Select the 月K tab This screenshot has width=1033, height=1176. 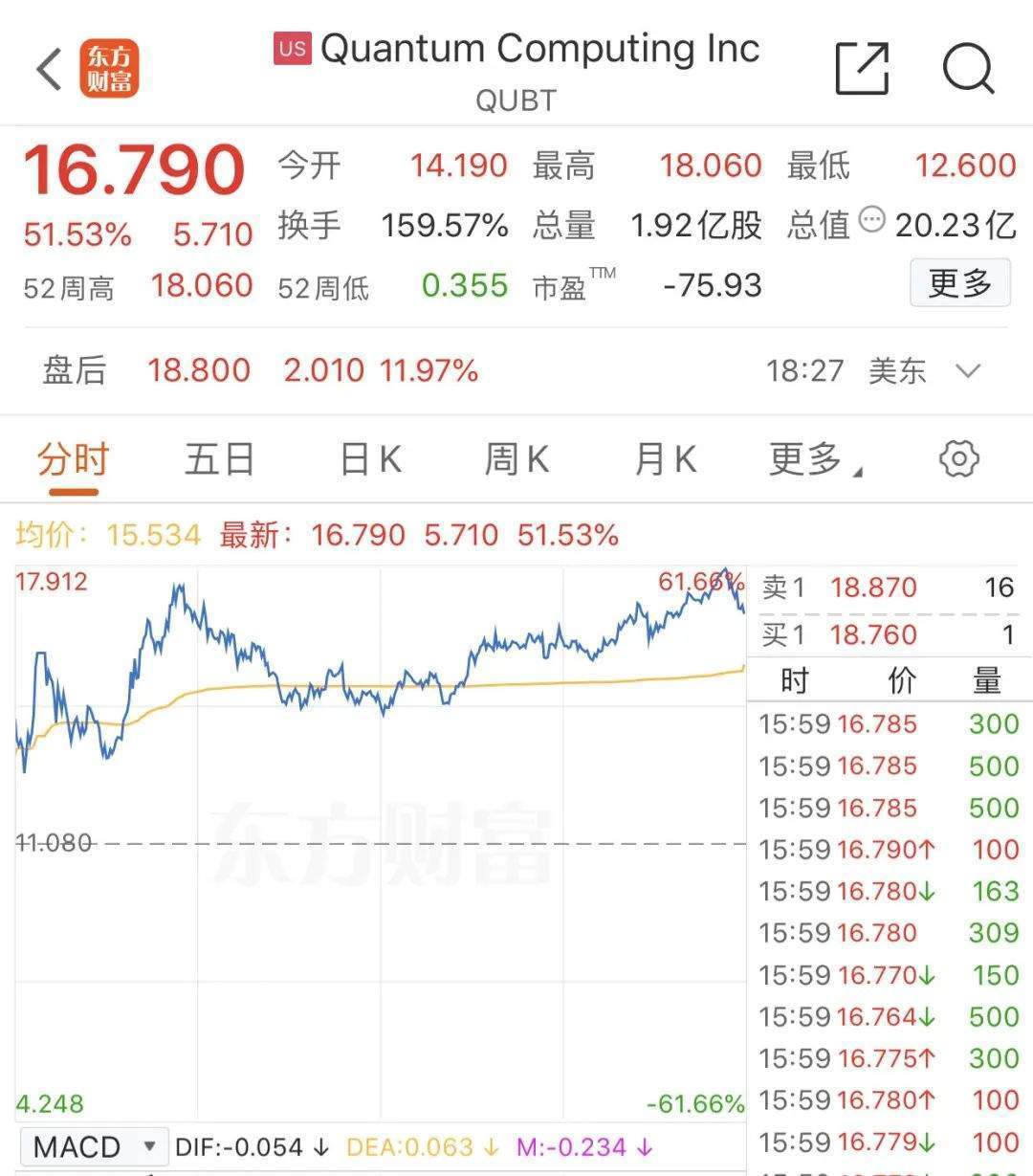[663, 459]
